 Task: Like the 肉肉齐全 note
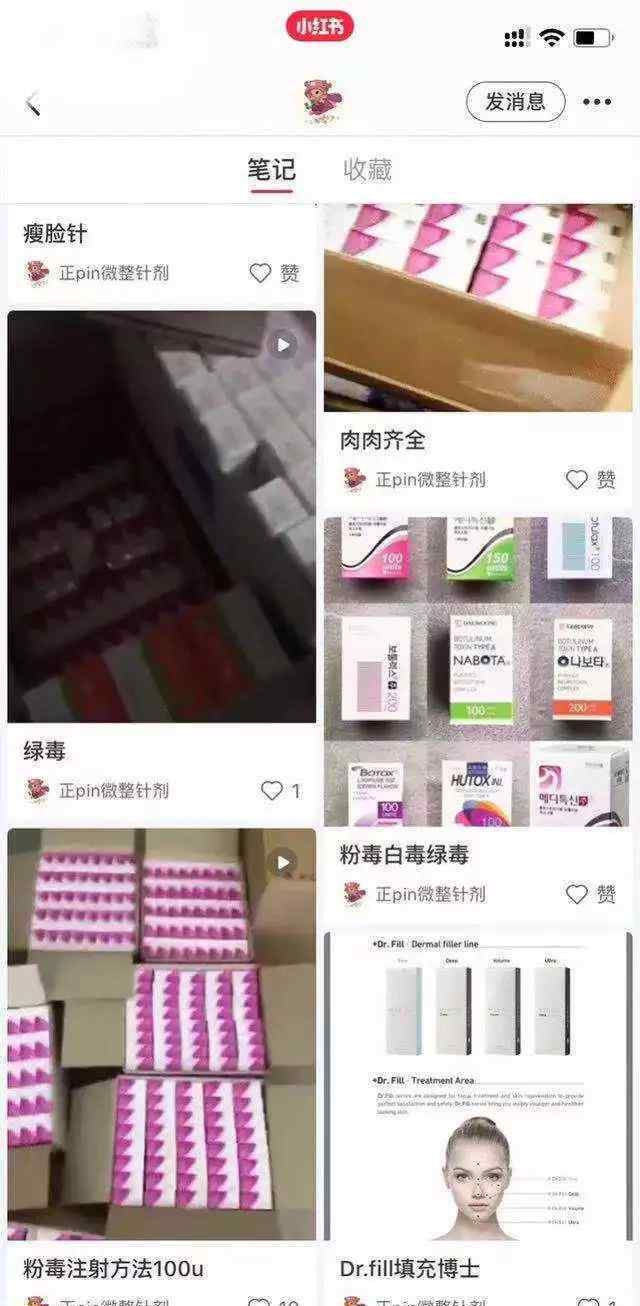[x=591, y=479]
